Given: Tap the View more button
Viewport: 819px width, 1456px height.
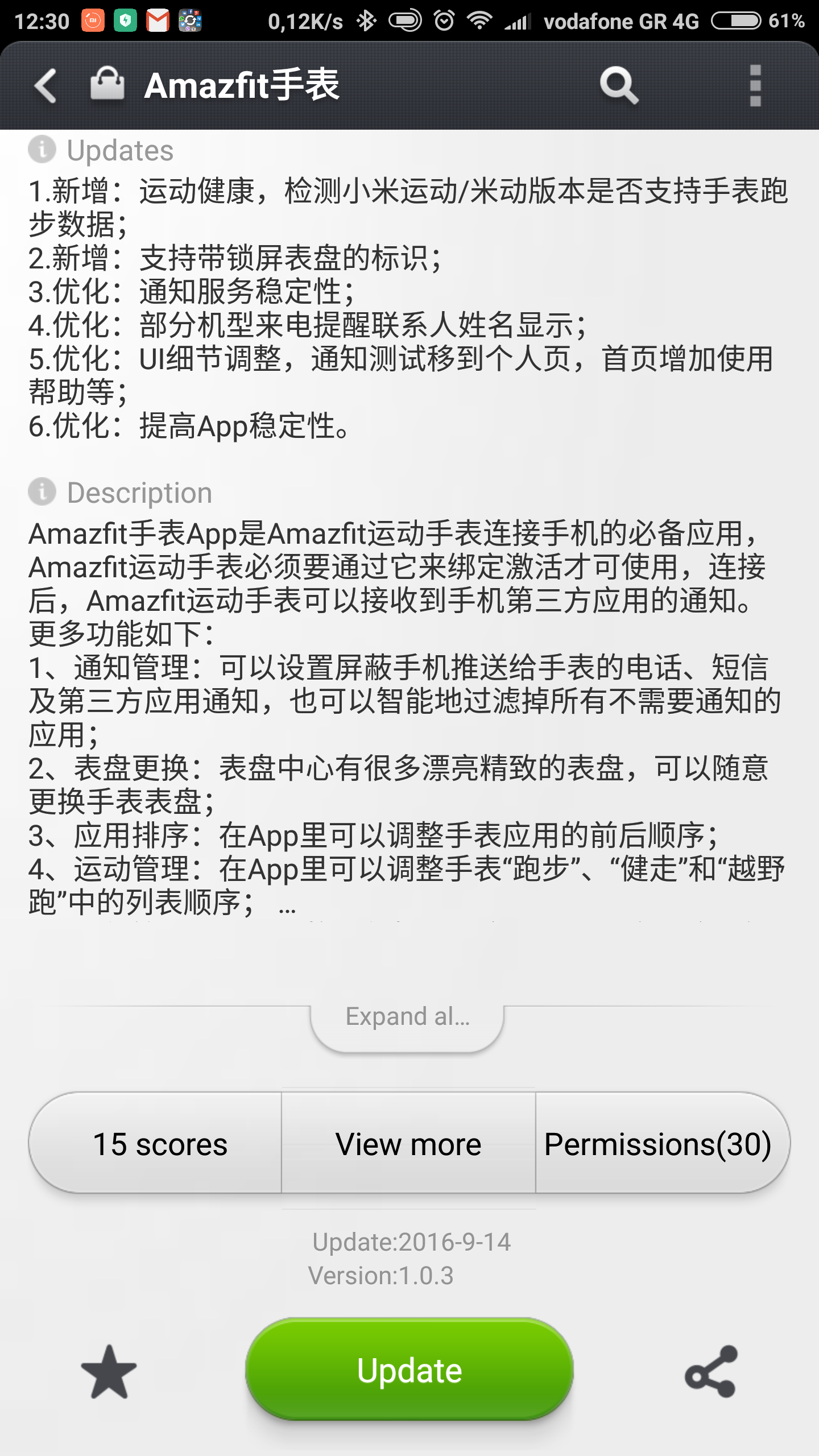Looking at the screenshot, I should click(408, 1144).
